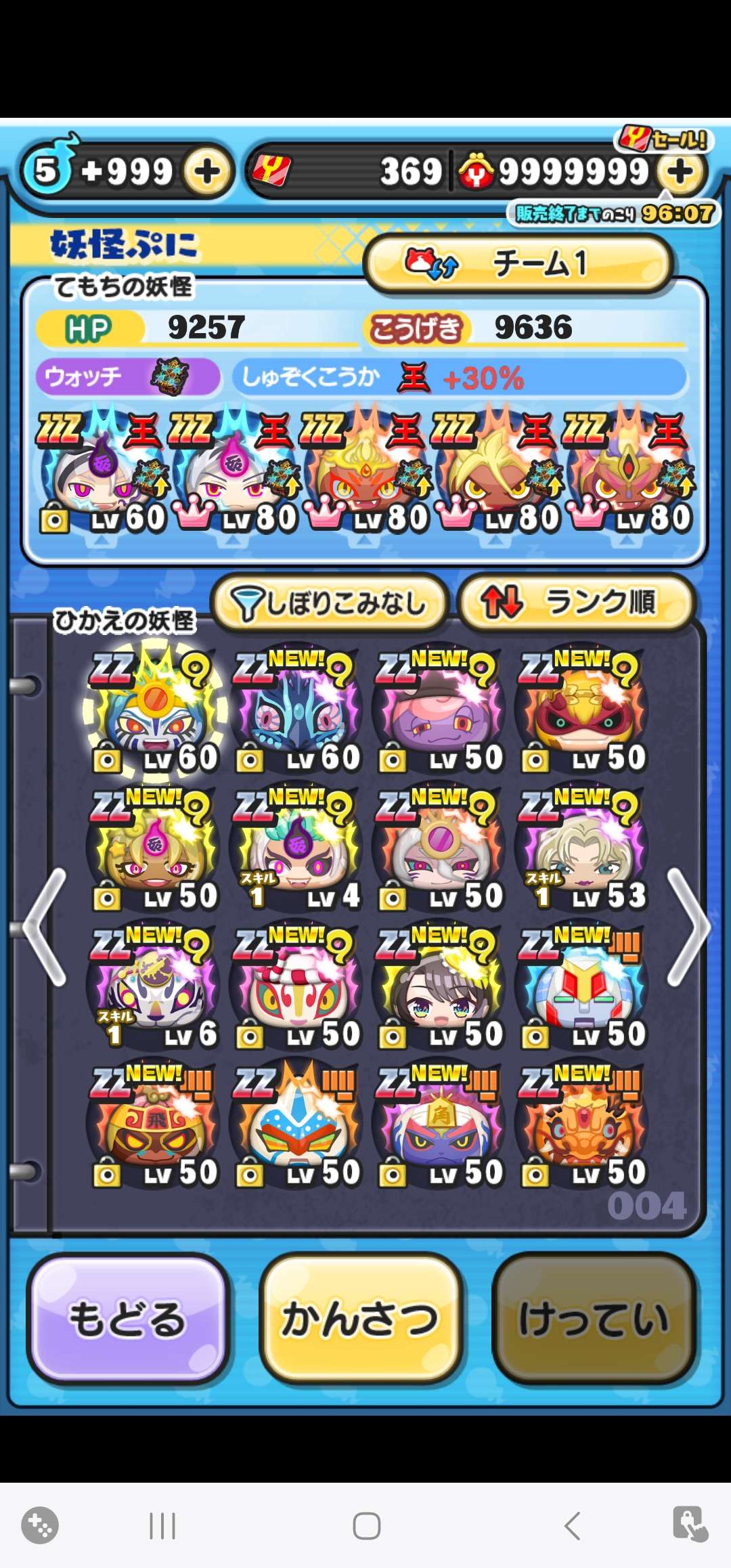Change the ランク順 sort order
Viewport: 731px width, 1568px height.
tap(576, 602)
